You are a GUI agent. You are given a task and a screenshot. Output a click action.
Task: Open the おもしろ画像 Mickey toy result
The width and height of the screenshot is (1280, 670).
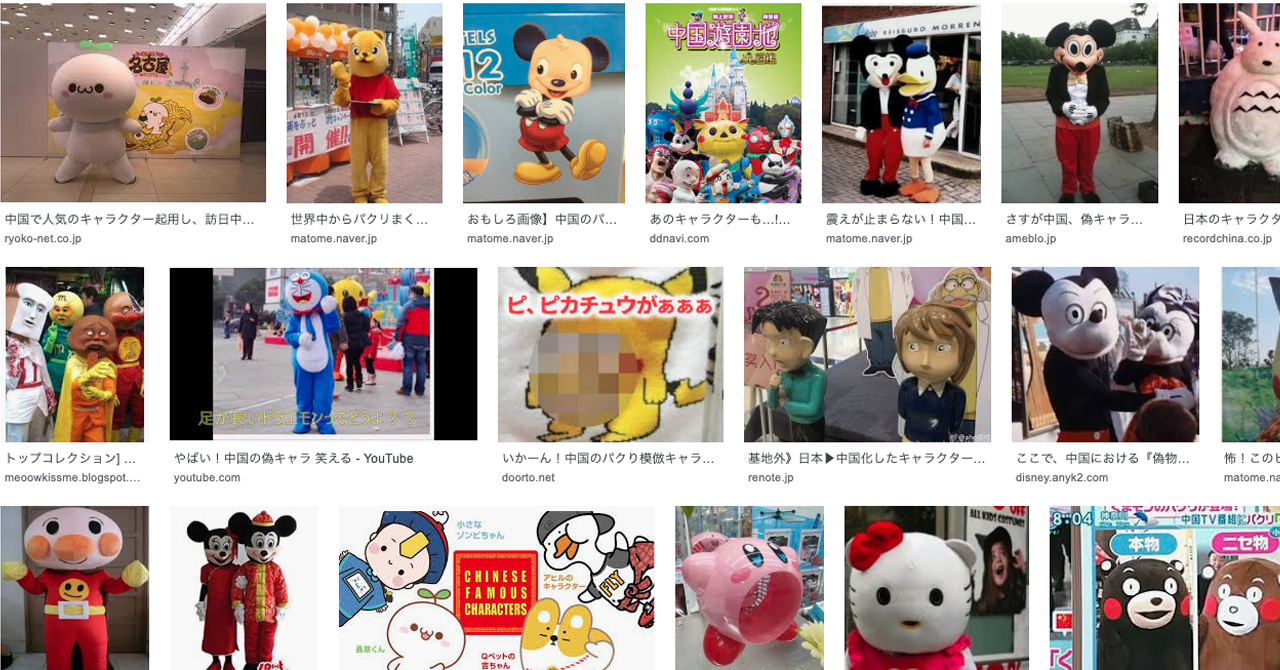pos(543,103)
